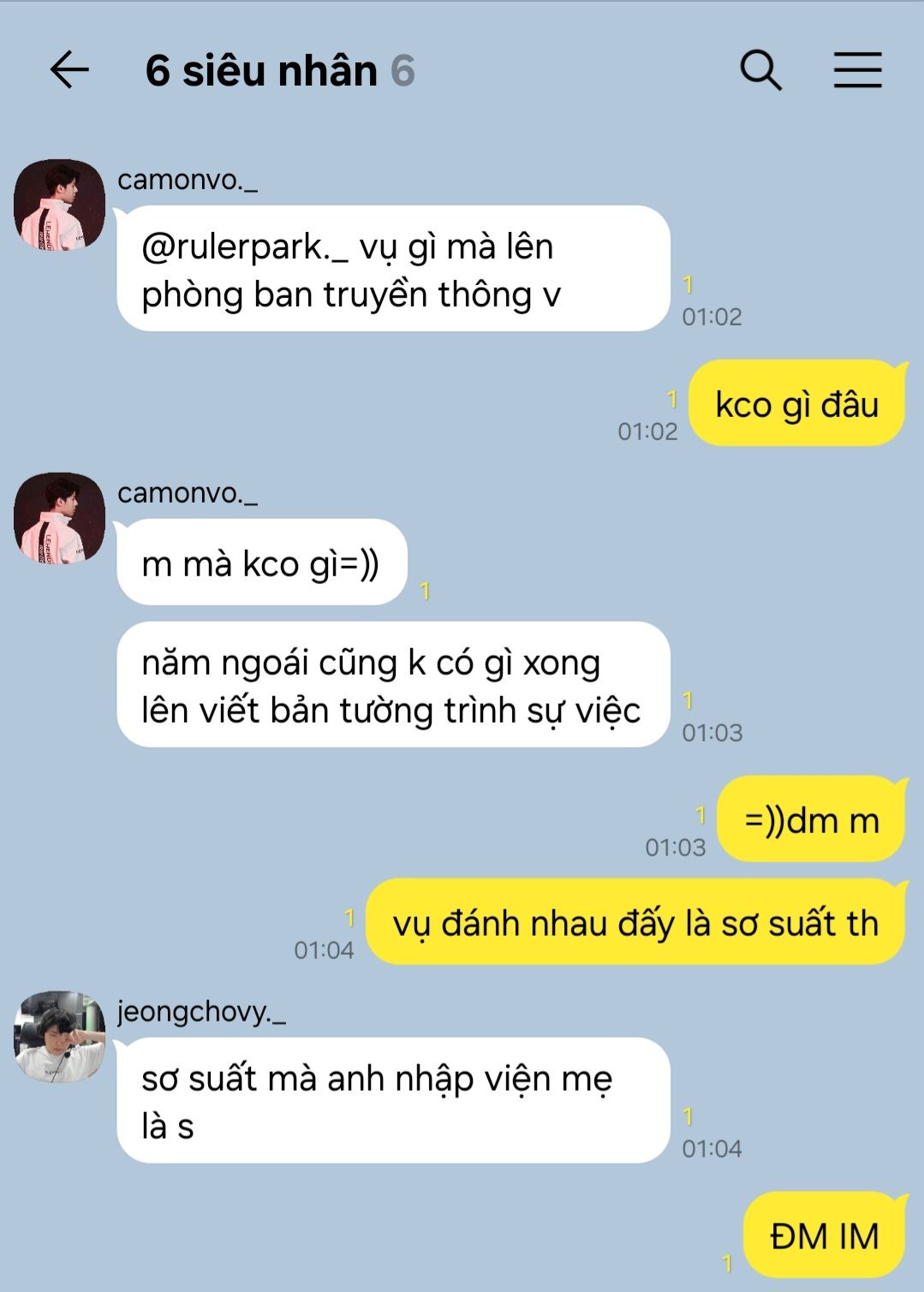Screen dimensions: 924x1292
Task: Go back from the 6 siêu nhân chat
Action: tap(69, 70)
